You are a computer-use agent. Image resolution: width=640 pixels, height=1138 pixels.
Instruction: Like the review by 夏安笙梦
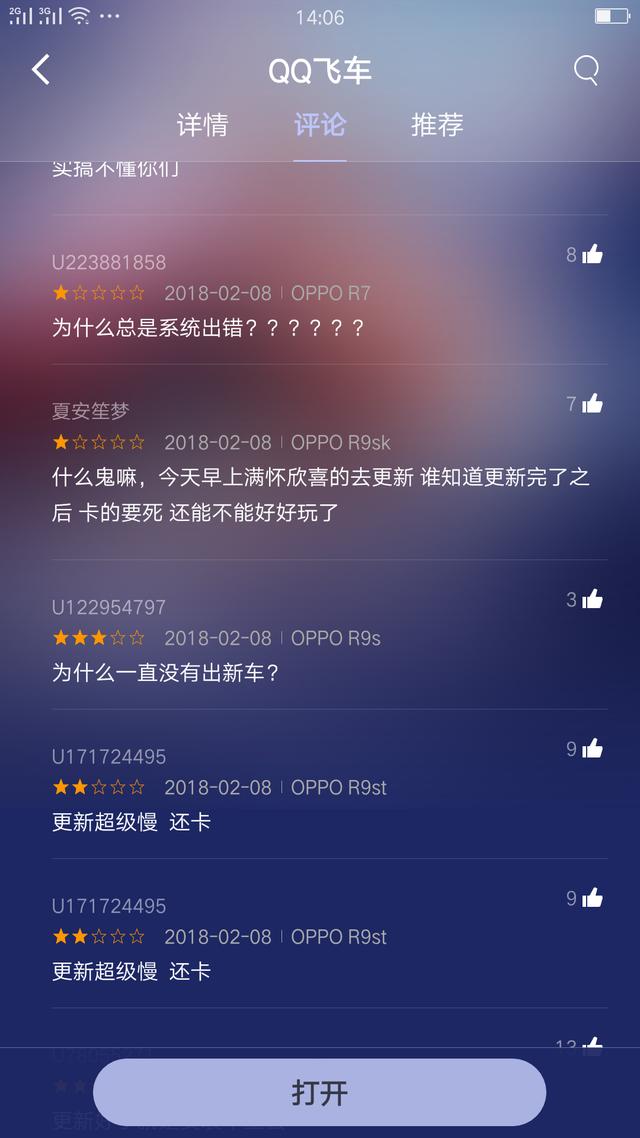(x=592, y=404)
